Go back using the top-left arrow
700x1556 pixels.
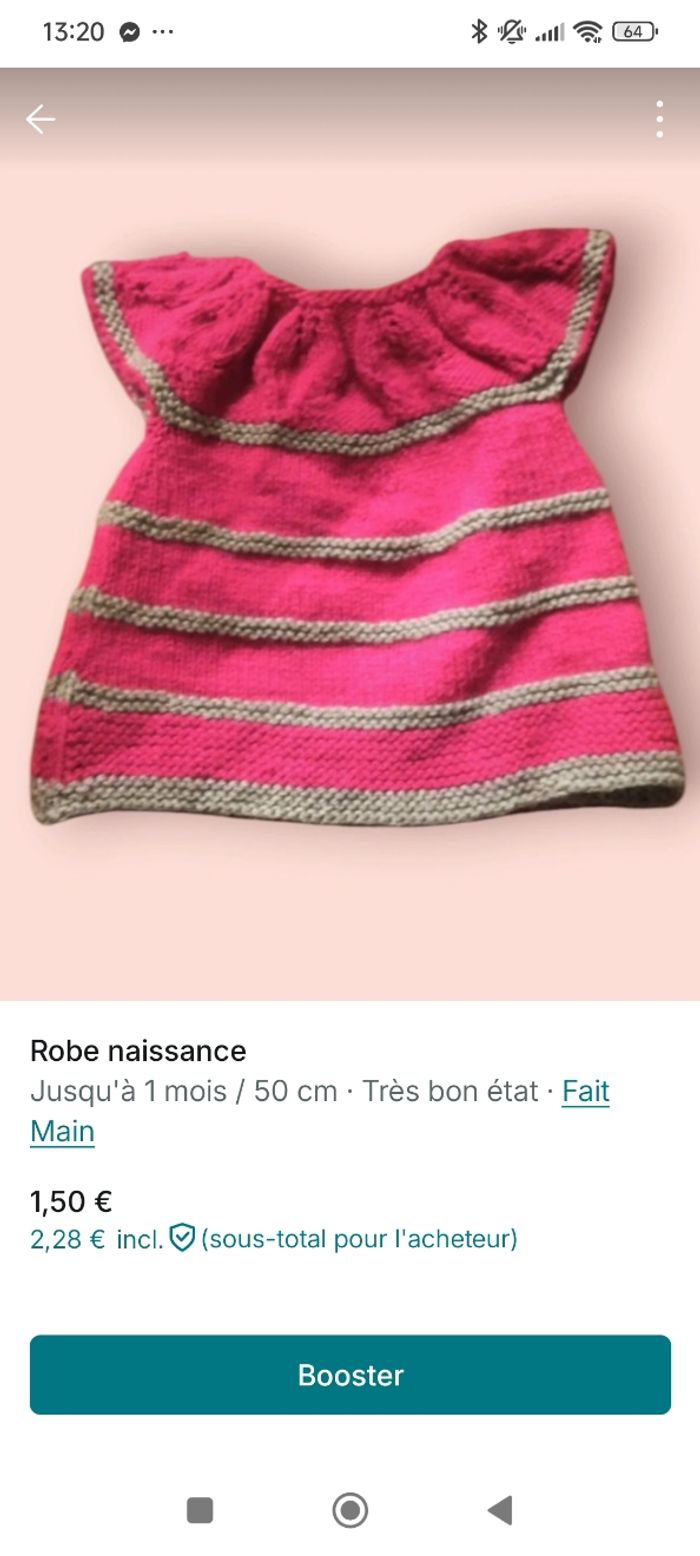(40, 119)
